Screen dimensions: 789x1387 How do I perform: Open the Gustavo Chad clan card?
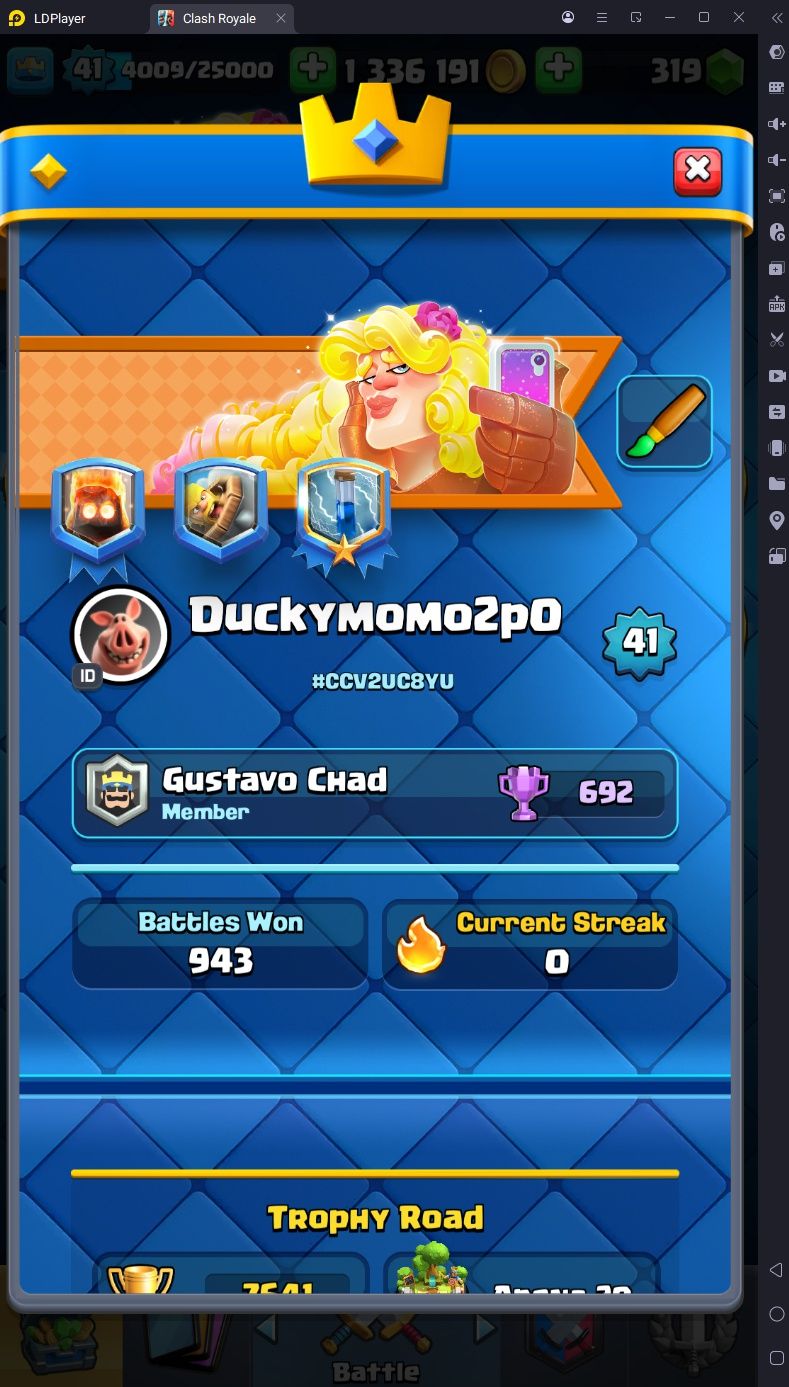374,793
